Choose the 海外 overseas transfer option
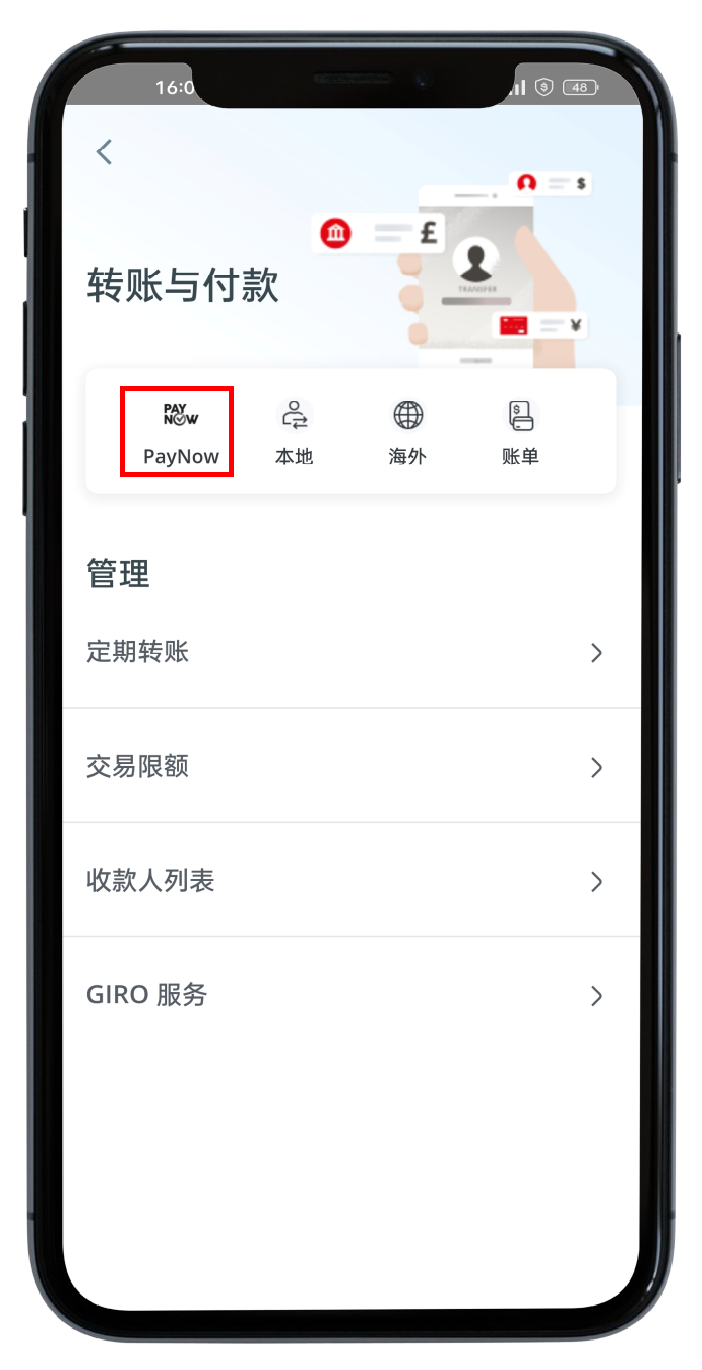 click(x=408, y=432)
